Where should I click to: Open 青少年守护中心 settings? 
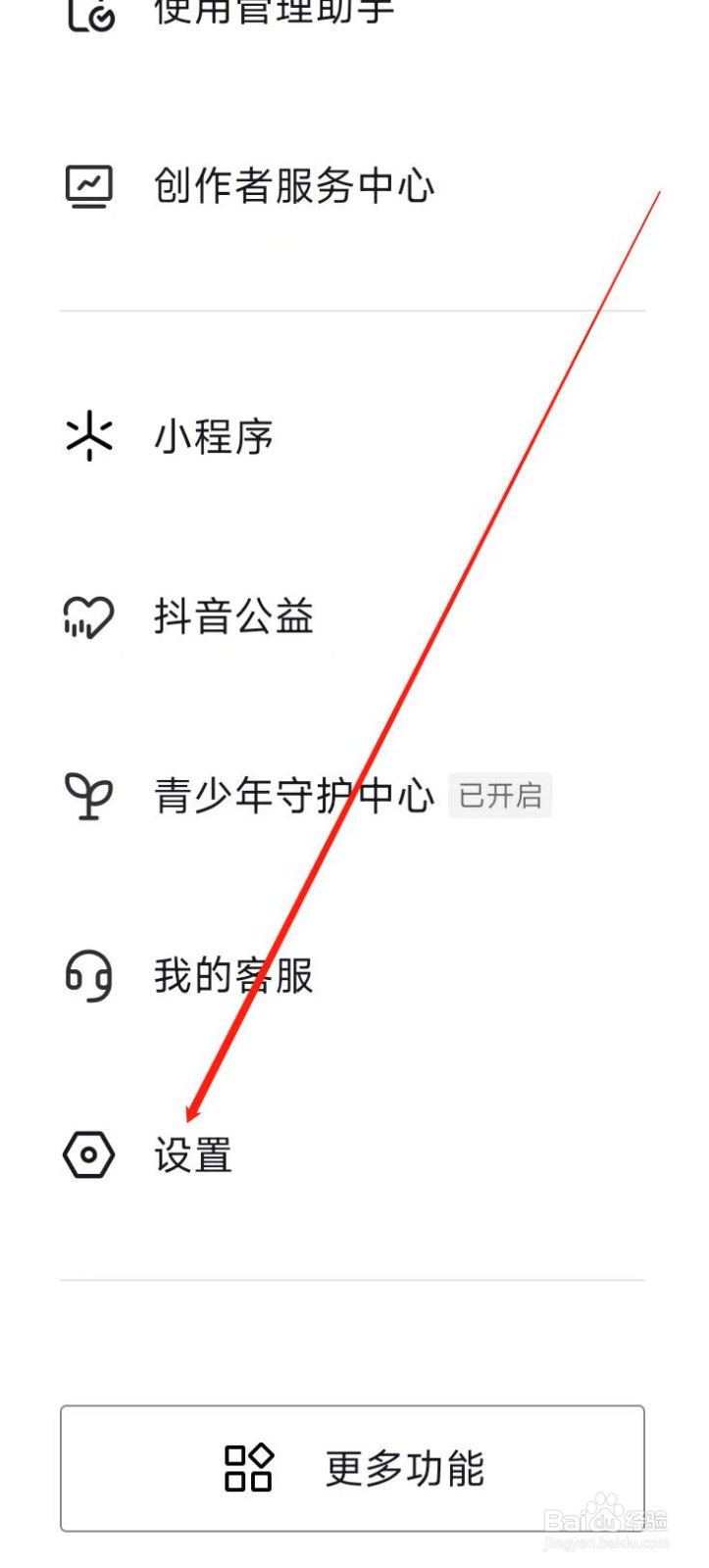click(x=294, y=796)
